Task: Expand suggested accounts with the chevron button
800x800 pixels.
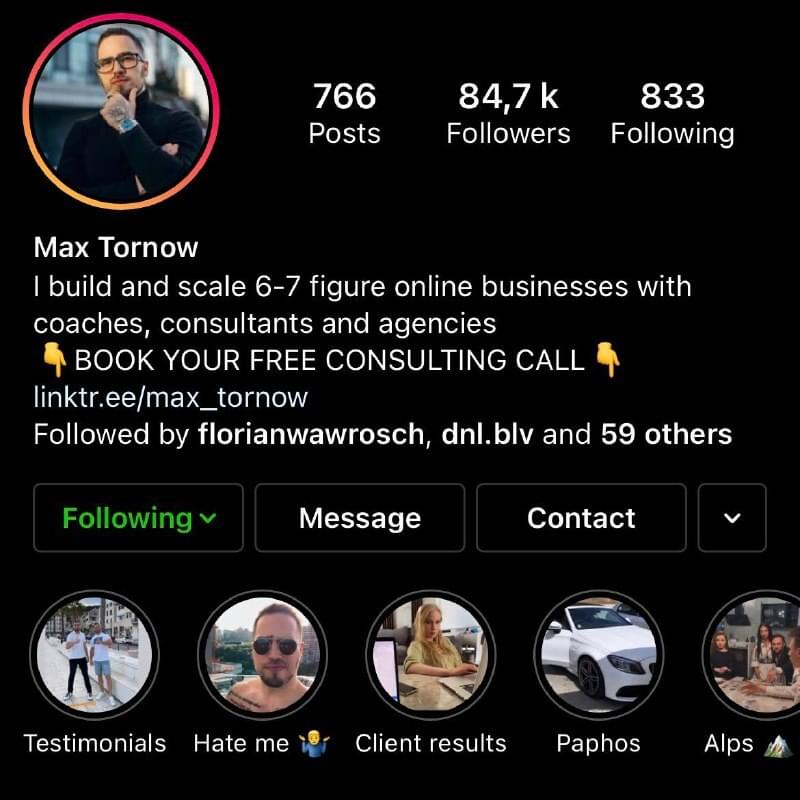Action: click(x=732, y=518)
